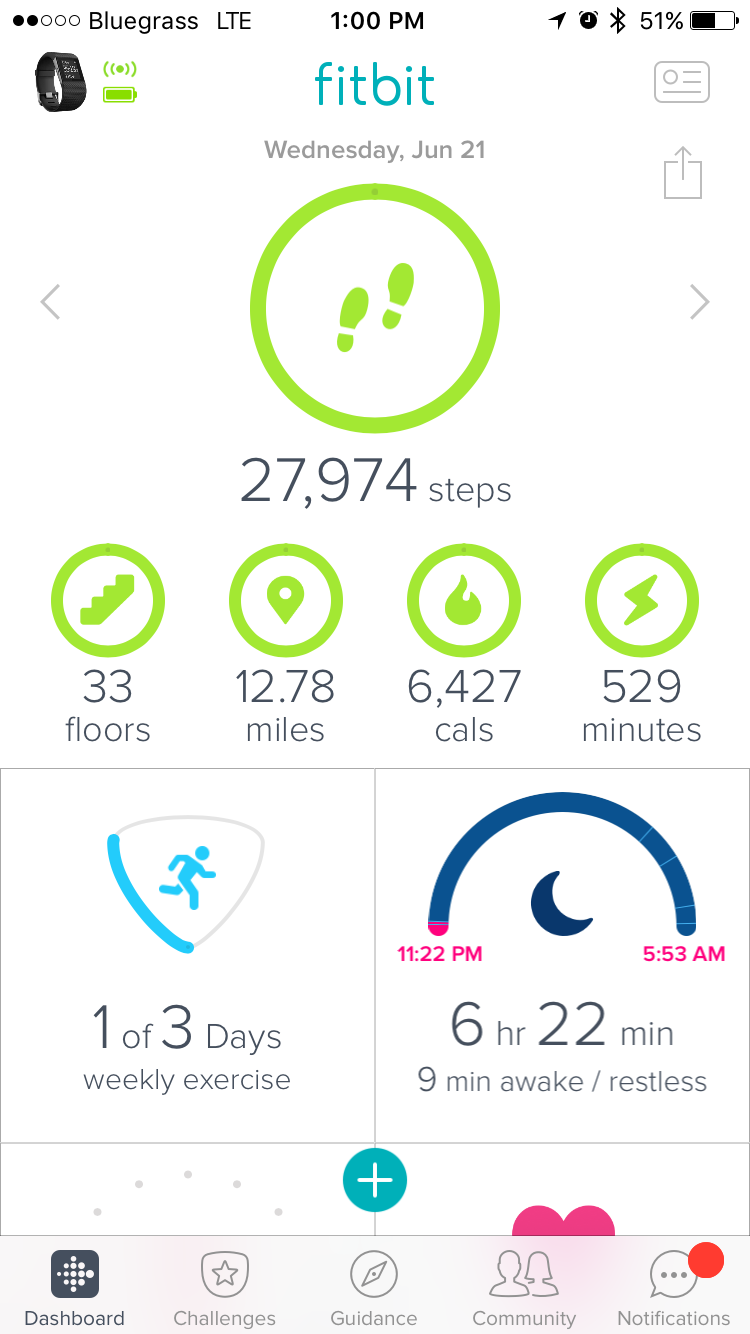Select the floors climbed icon
Viewport: 750px width, 1334px height.
click(108, 600)
